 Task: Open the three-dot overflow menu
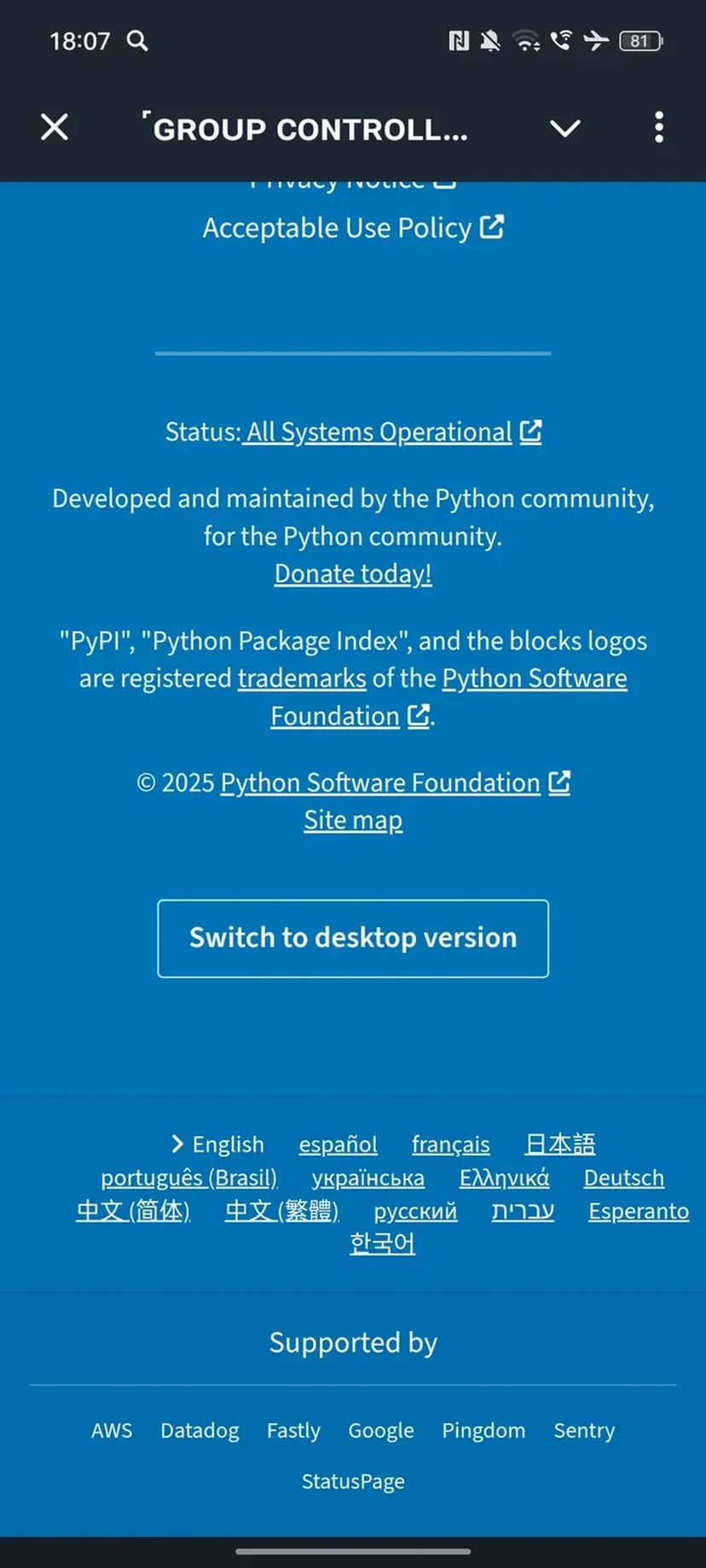coord(658,128)
